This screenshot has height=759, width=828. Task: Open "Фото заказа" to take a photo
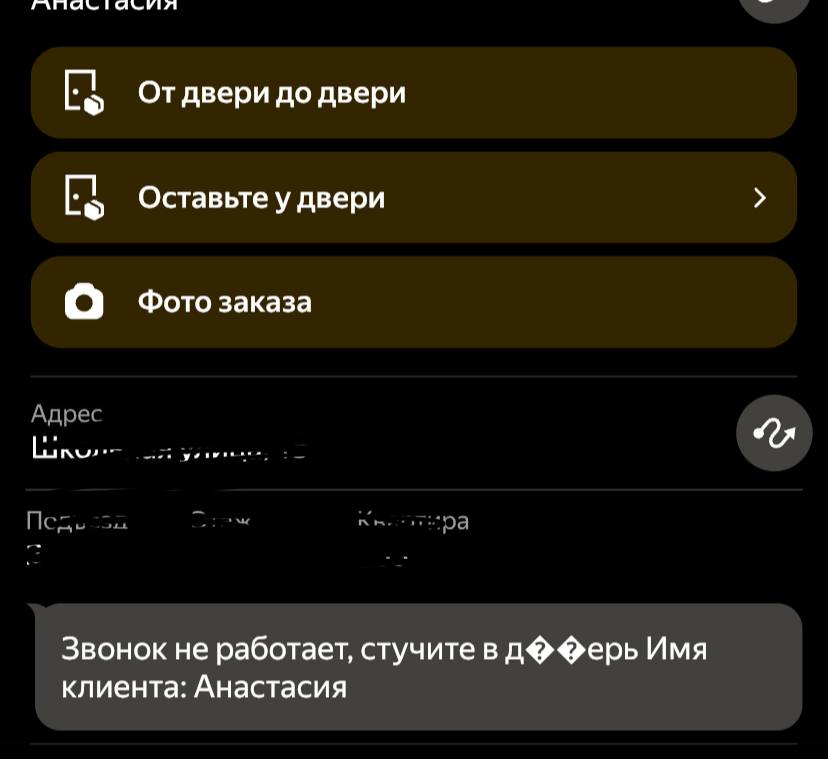[413, 302]
